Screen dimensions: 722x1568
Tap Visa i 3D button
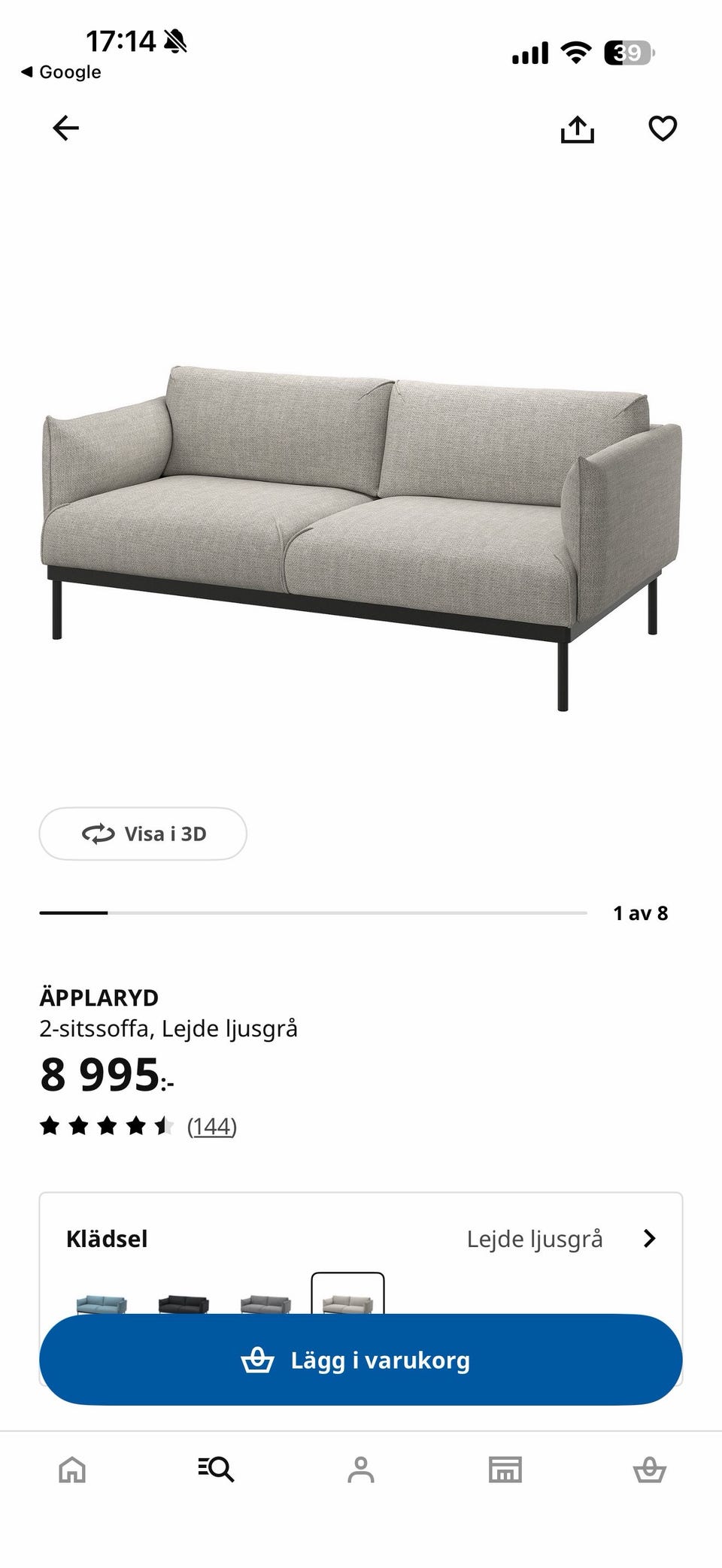pyautogui.click(x=143, y=834)
